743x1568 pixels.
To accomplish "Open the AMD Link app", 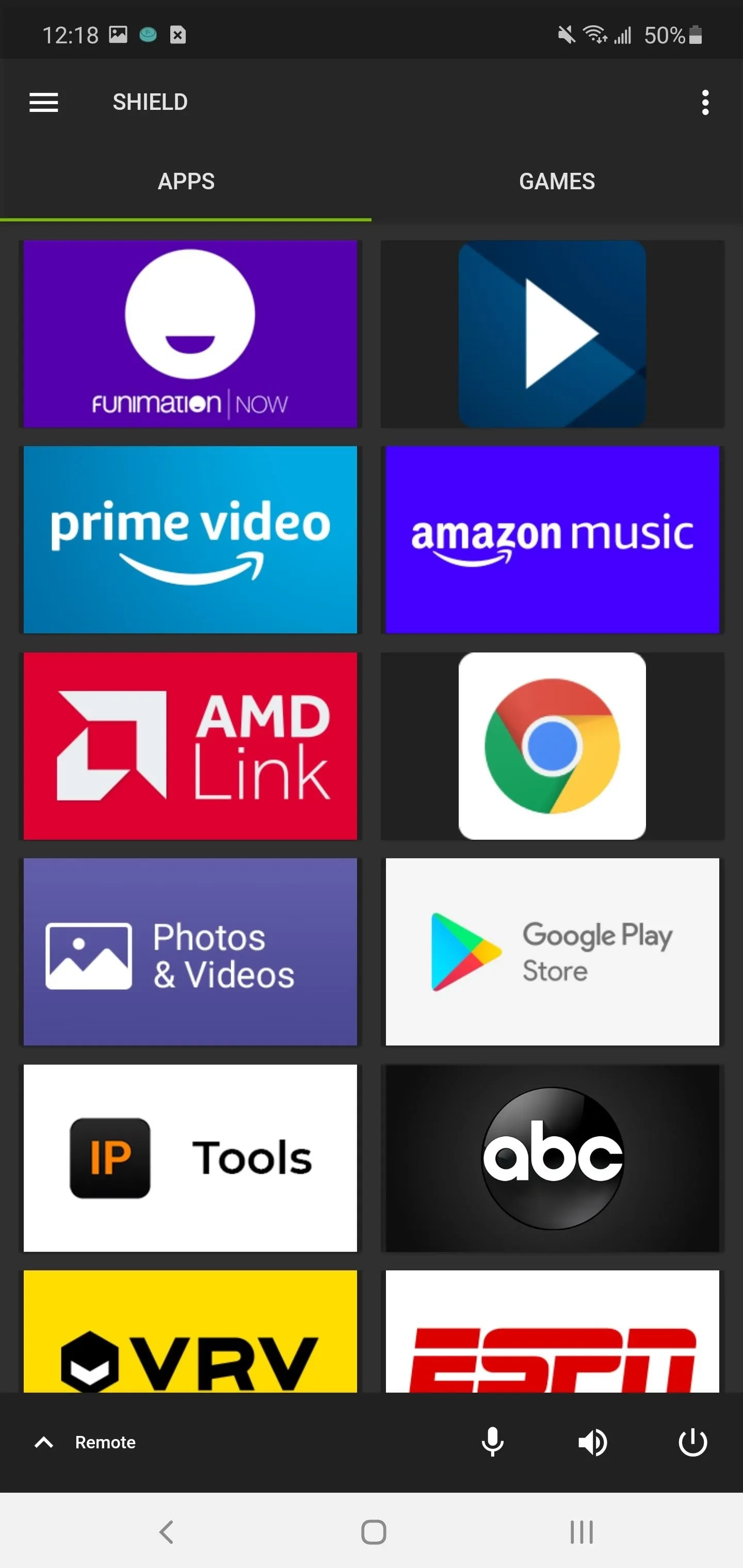I will click(190, 746).
